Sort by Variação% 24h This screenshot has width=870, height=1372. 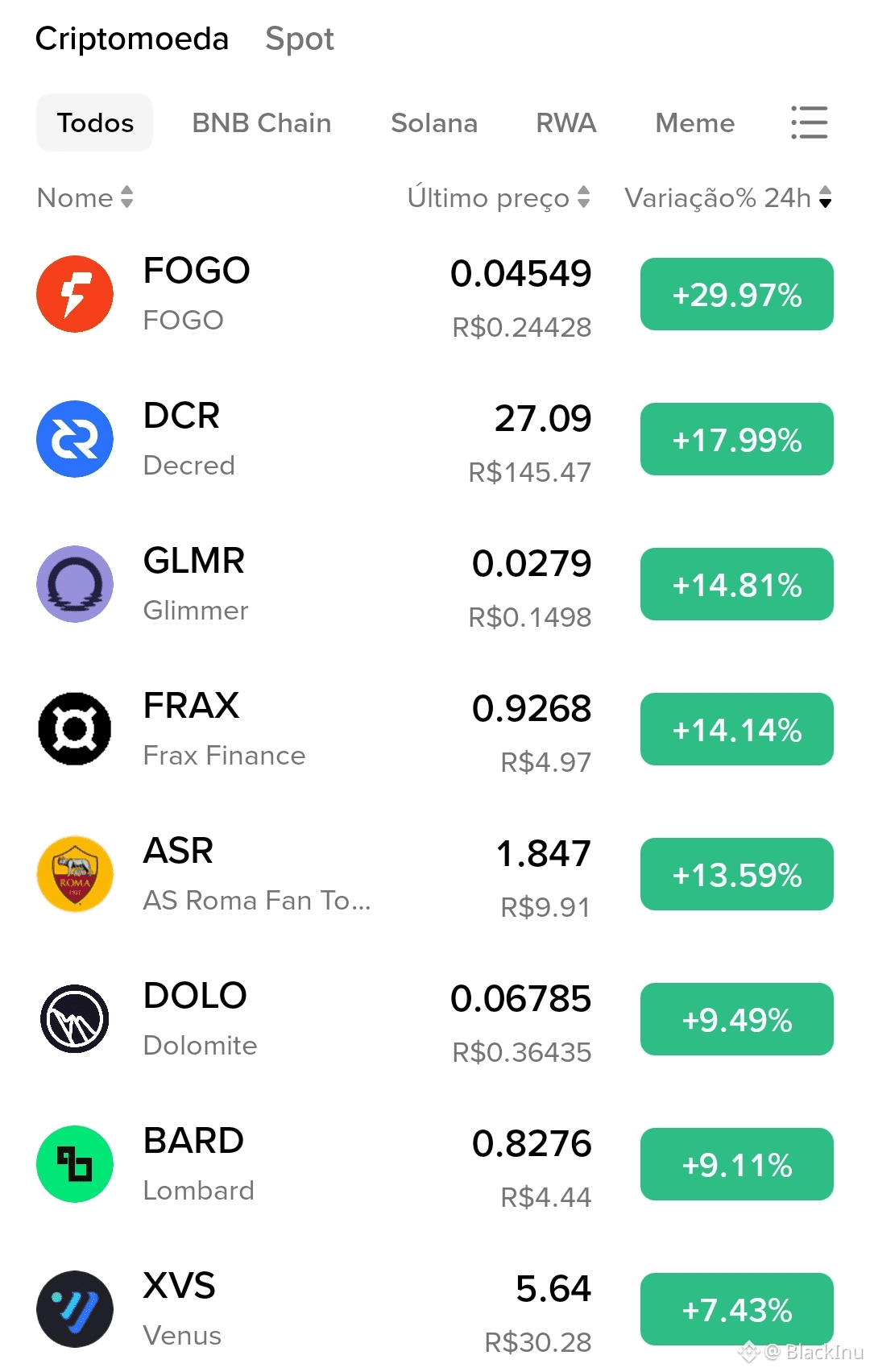point(727,197)
